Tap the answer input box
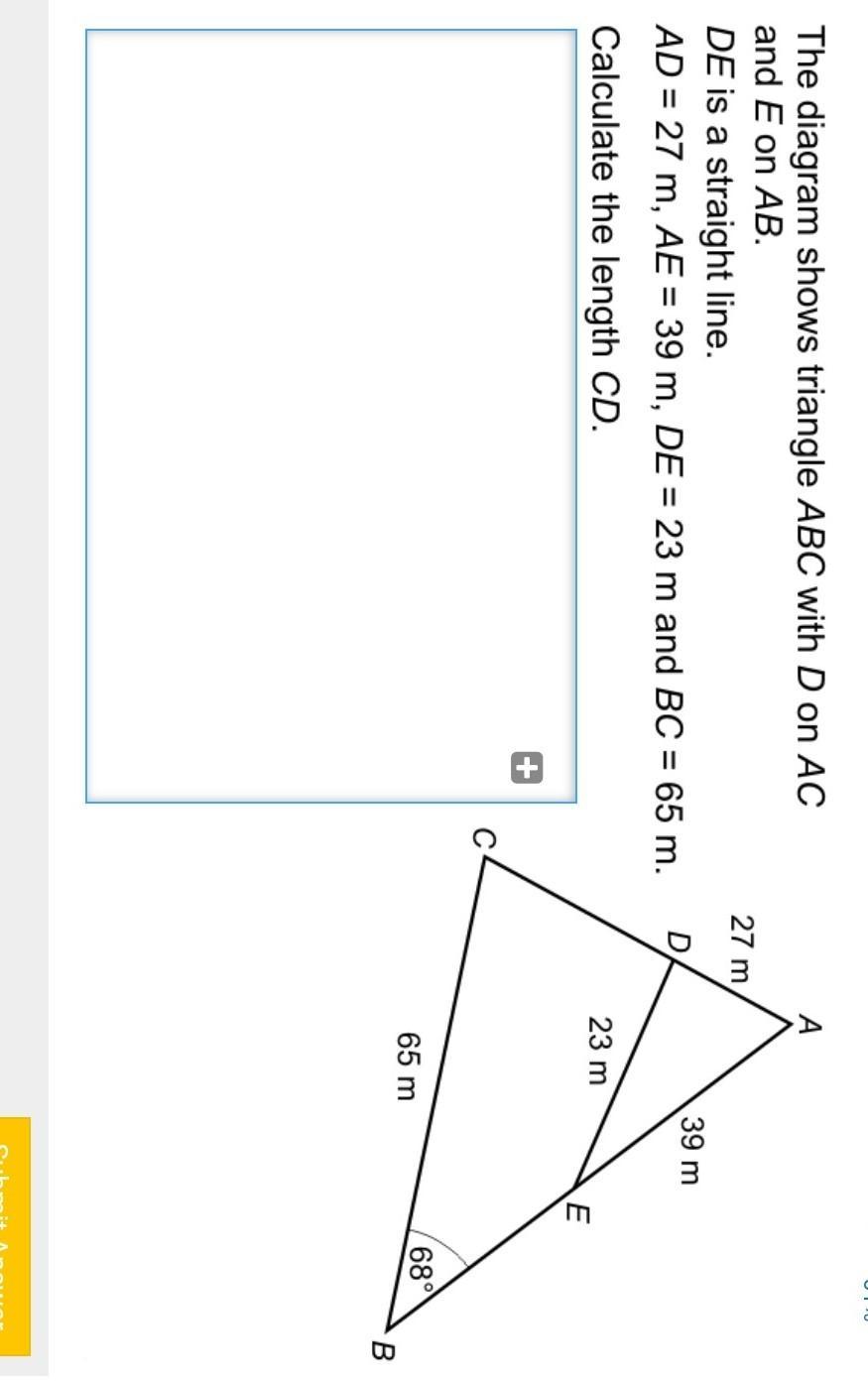Viewport: 868px width, 1383px height. pos(331,416)
